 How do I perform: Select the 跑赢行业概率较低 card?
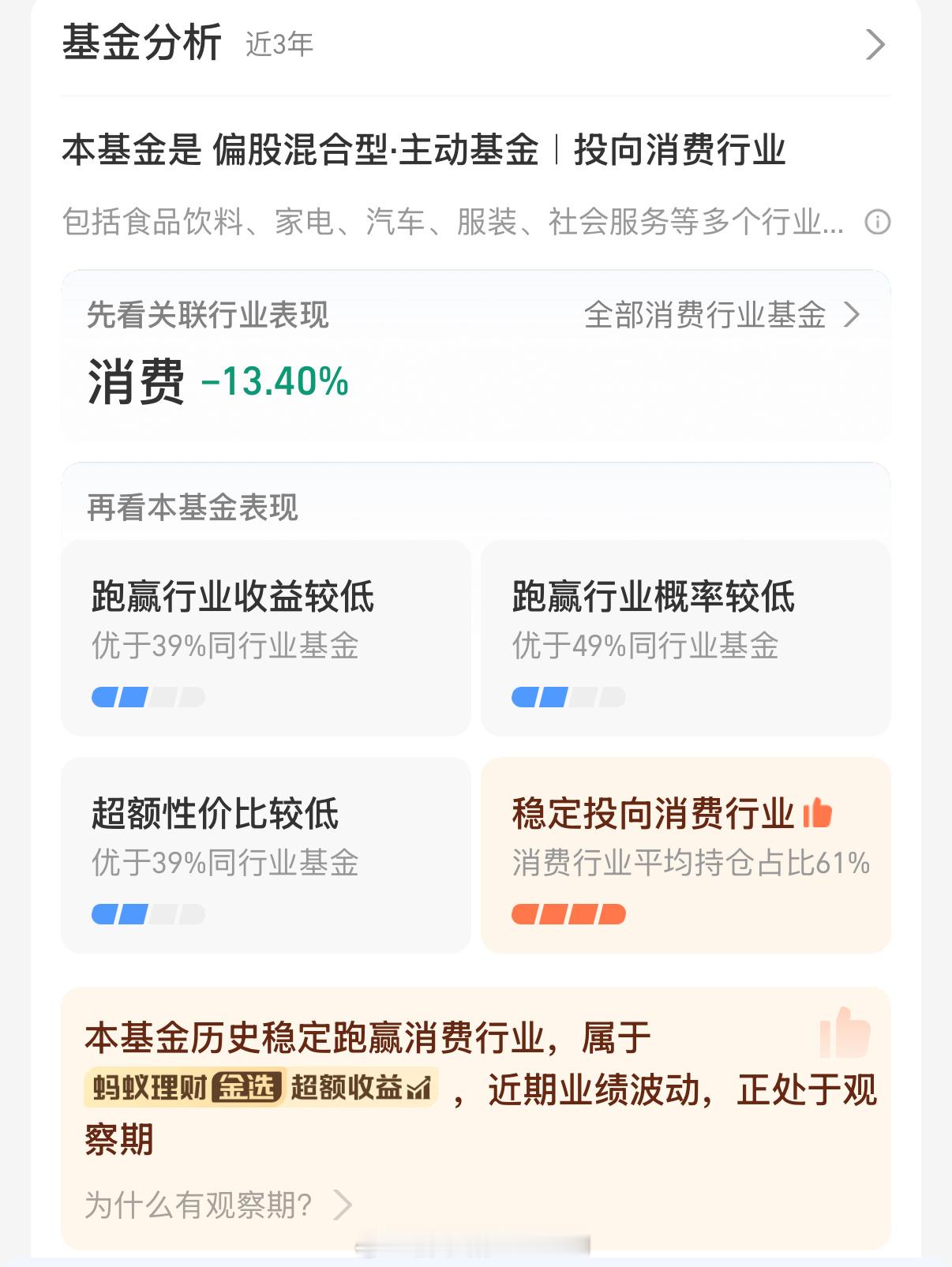(x=687, y=635)
